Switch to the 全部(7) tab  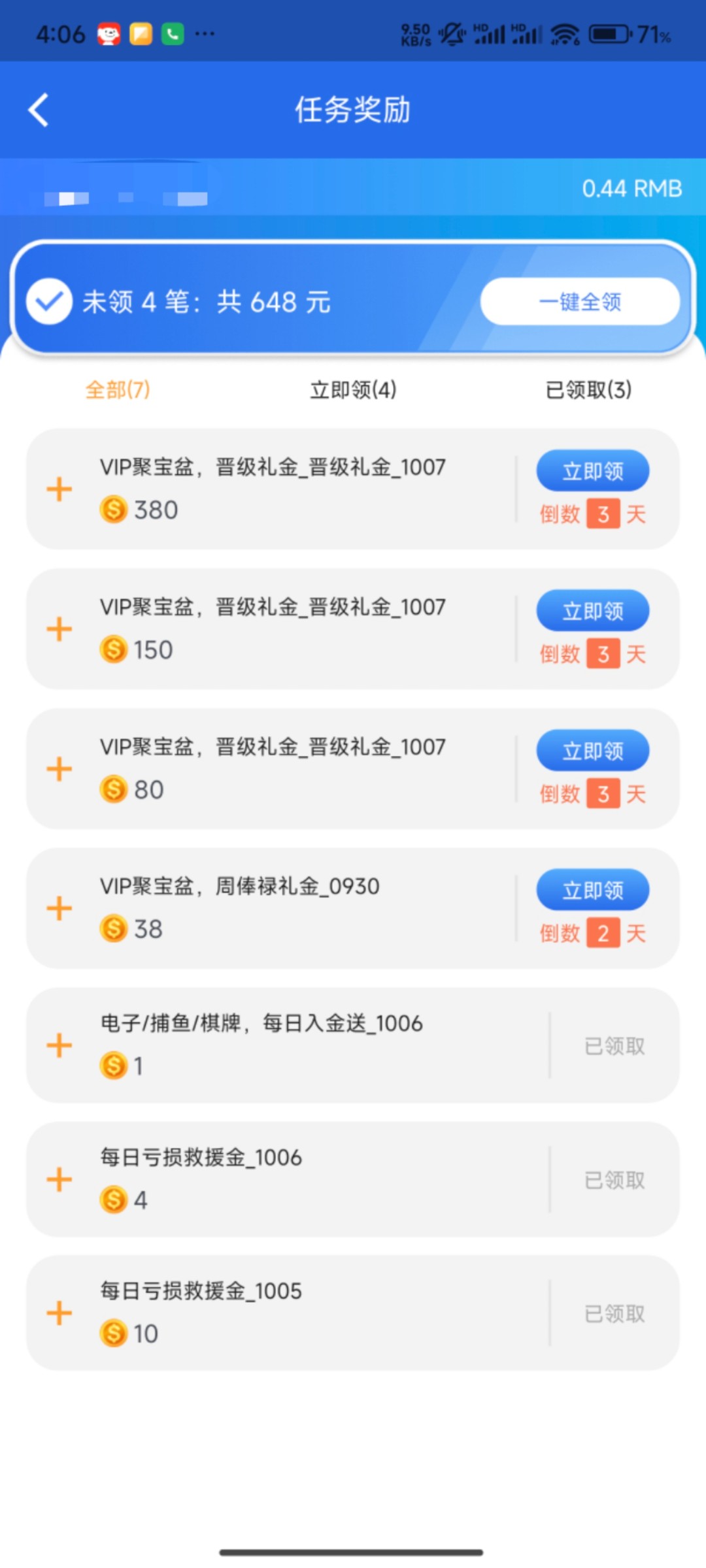[x=118, y=390]
